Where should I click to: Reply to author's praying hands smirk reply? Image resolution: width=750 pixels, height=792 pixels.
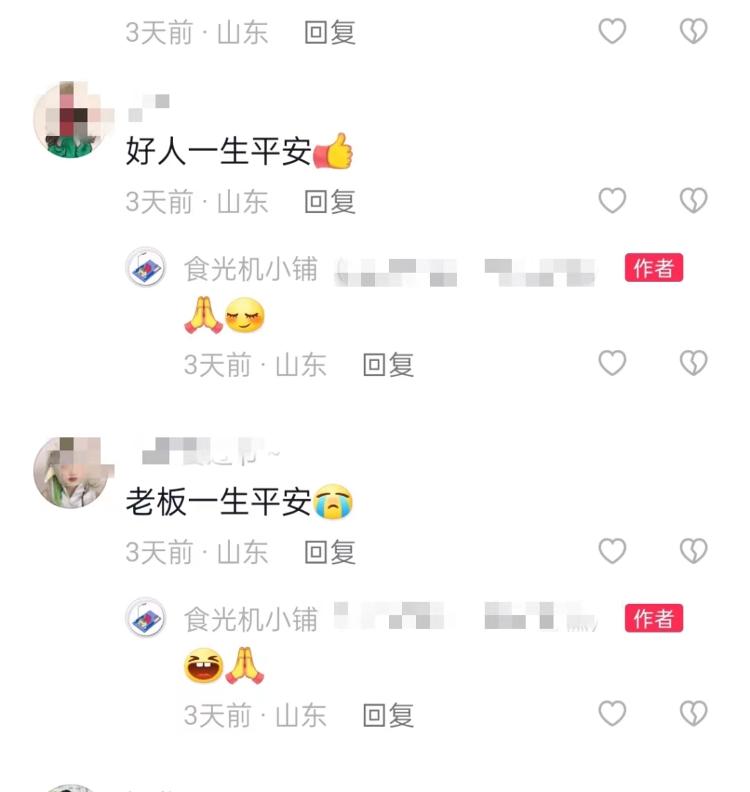pyautogui.click(x=388, y=365)
